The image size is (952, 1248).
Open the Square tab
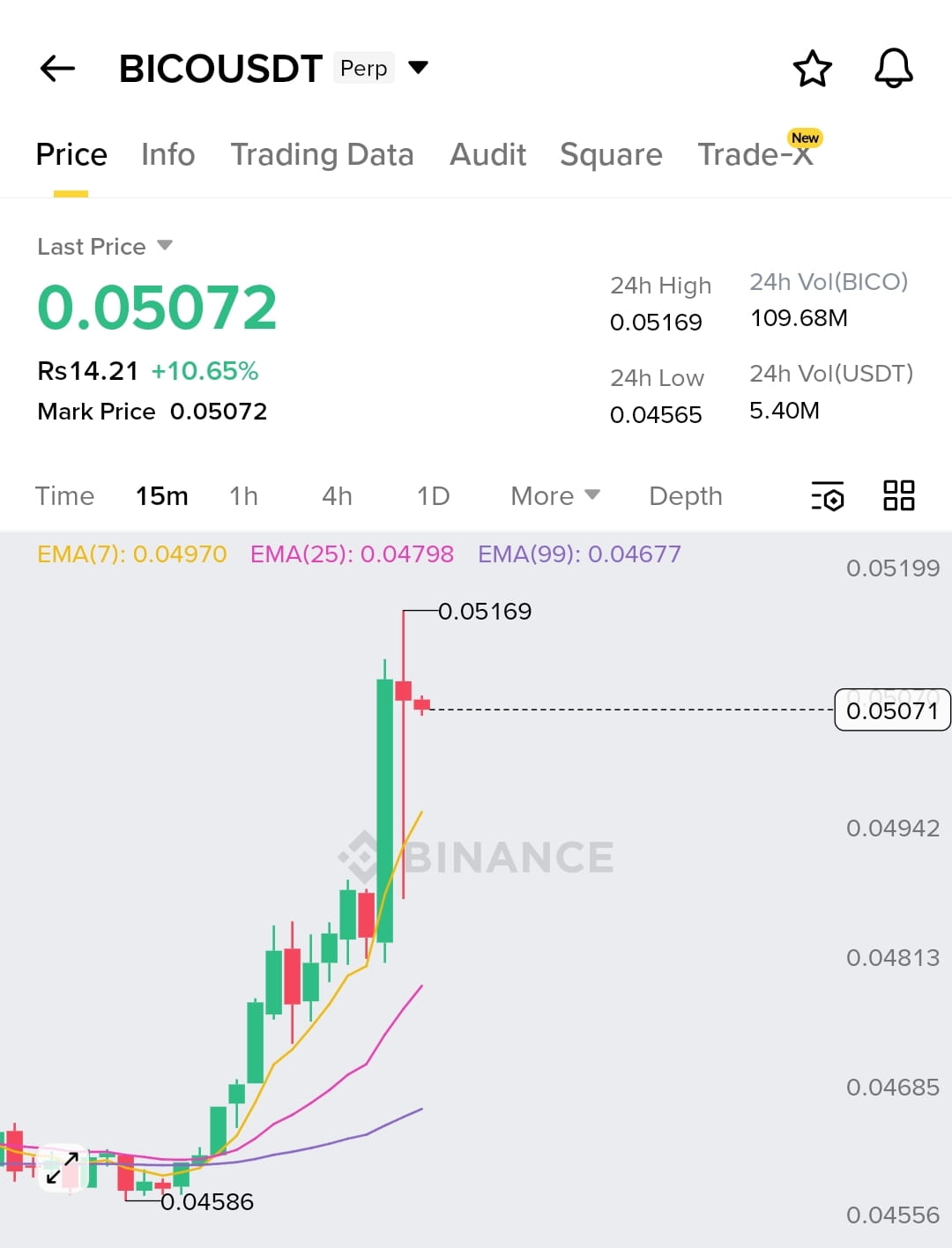(x=611, y=154)
